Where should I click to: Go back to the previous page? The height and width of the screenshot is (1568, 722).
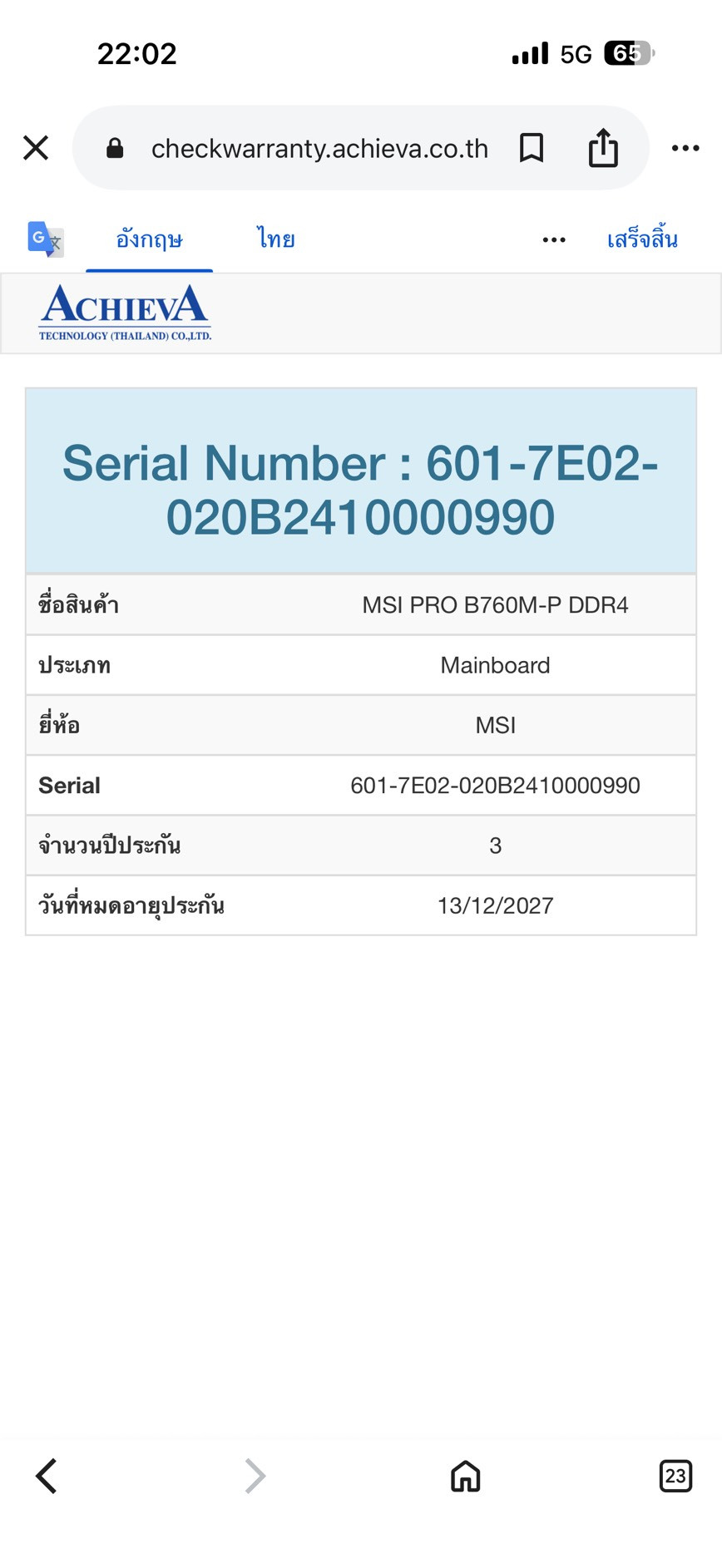click(47, 1477)
